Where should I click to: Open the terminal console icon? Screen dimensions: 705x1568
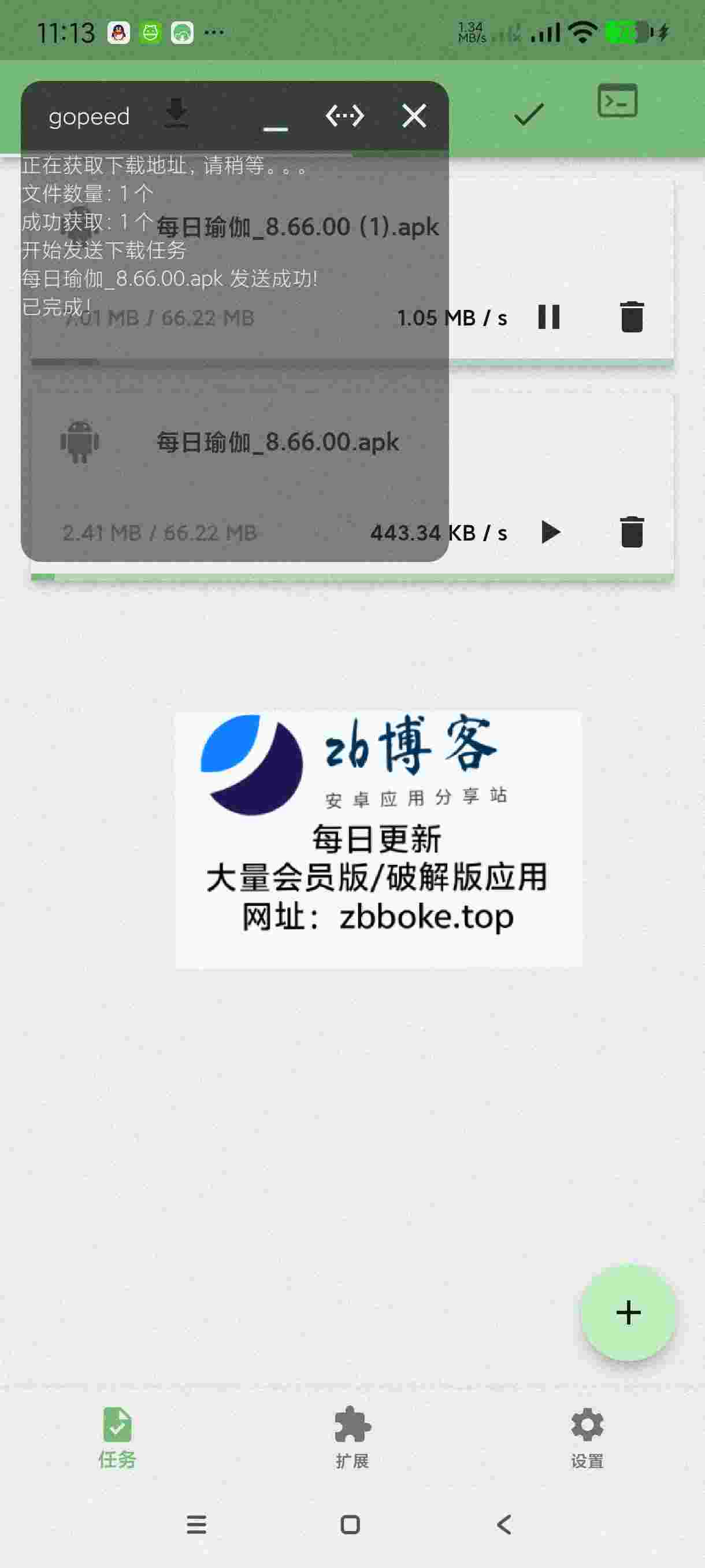(617, 101)
